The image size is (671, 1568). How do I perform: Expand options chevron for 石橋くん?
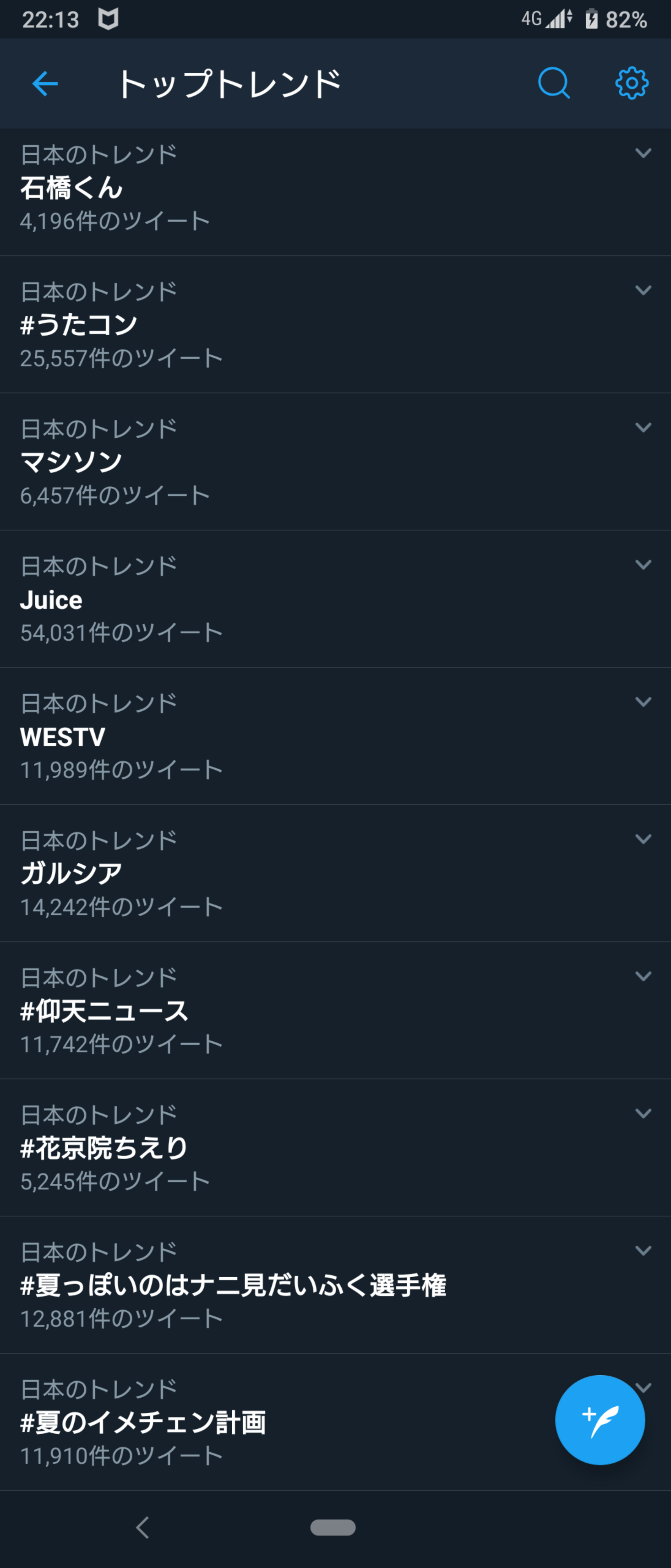pos(643,154)
